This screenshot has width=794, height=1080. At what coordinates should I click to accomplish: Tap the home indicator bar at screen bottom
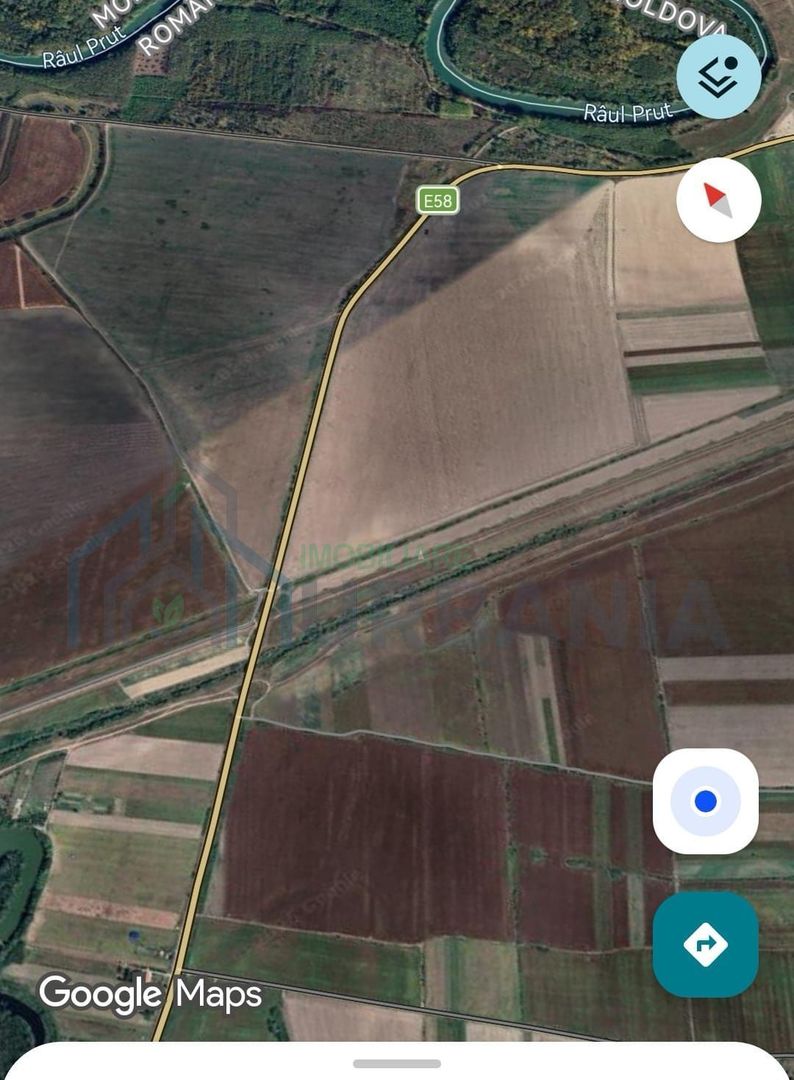click(397, 1064)
